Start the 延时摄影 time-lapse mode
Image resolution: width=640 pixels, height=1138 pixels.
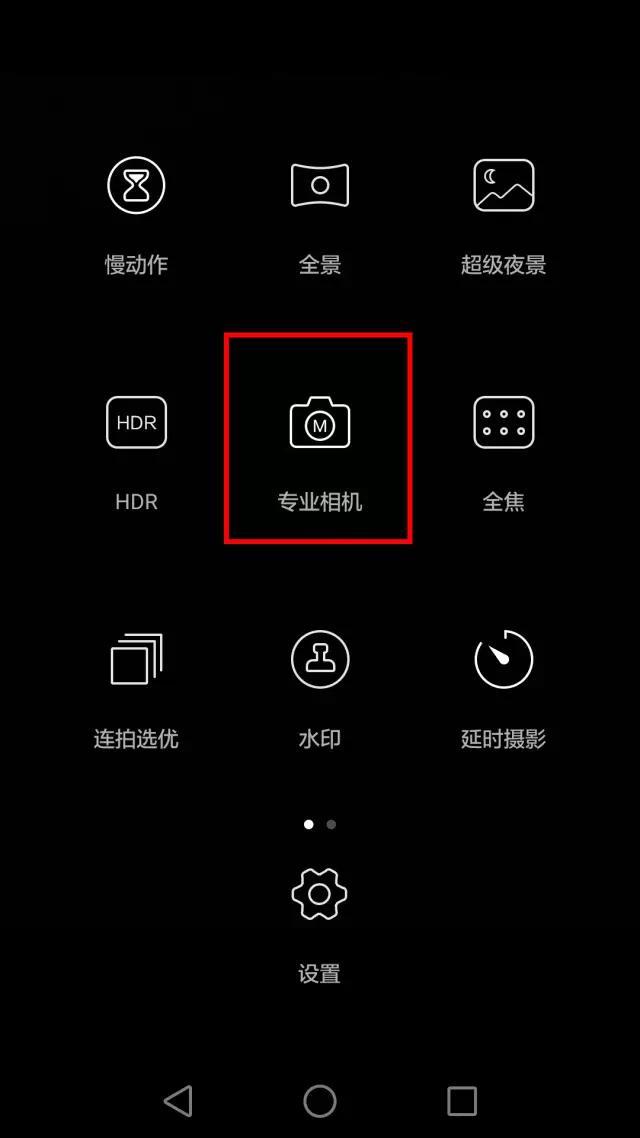point(504,660)
